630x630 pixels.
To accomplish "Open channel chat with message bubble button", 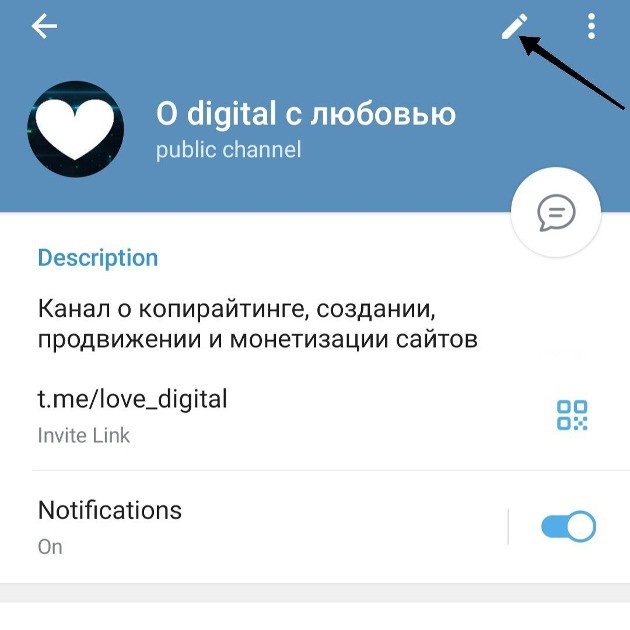I will tap(555, 212).
